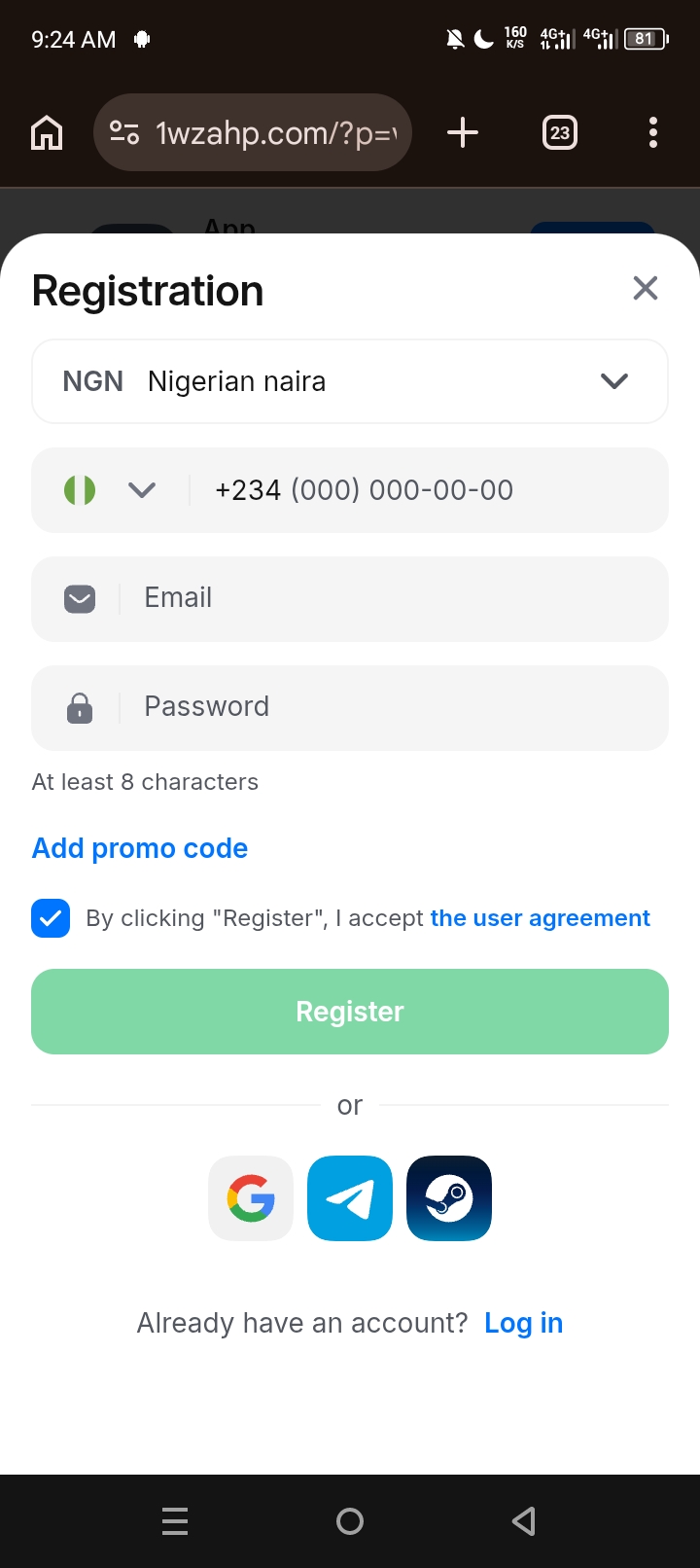
Task: Open the browser overflow menu
Action: pos(652,132)
